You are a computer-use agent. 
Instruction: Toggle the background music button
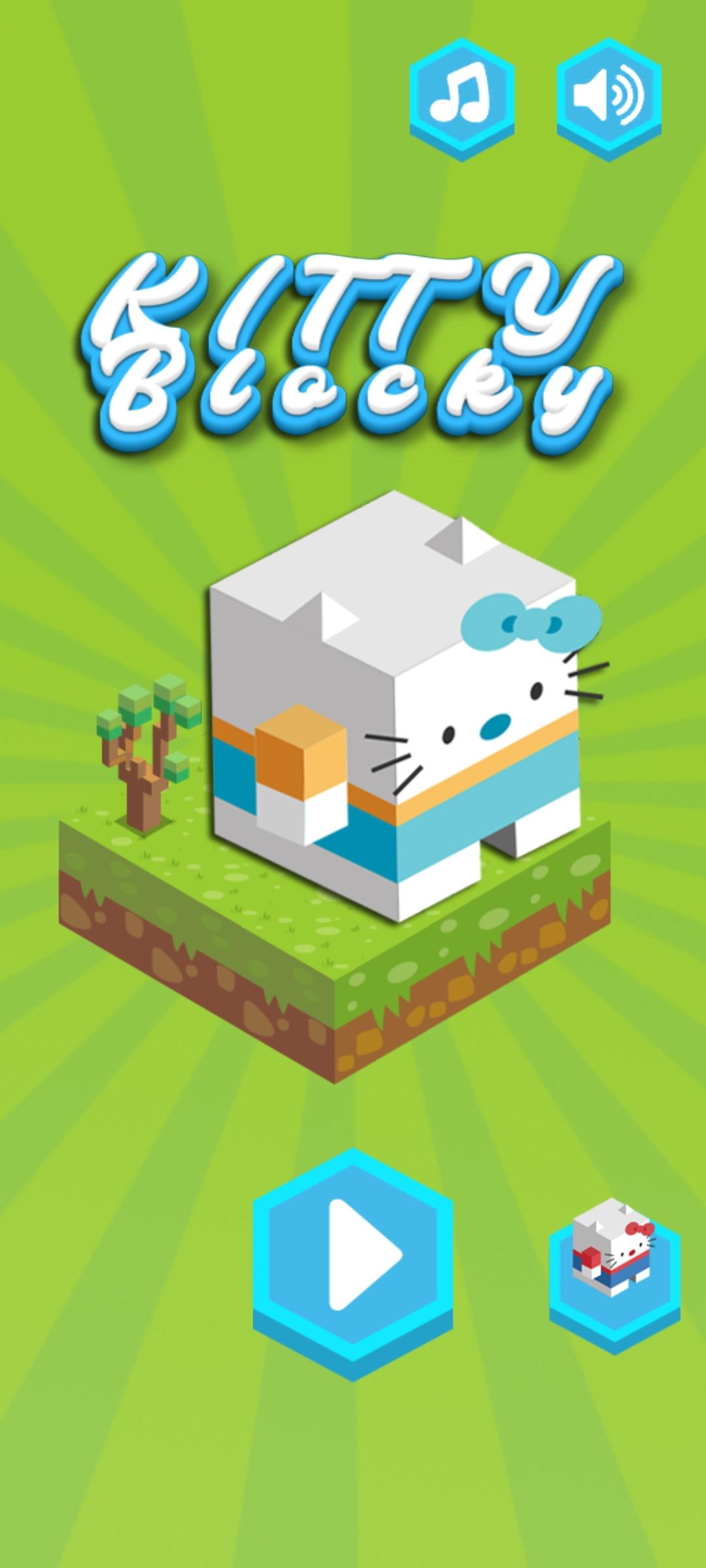point(462,97)
